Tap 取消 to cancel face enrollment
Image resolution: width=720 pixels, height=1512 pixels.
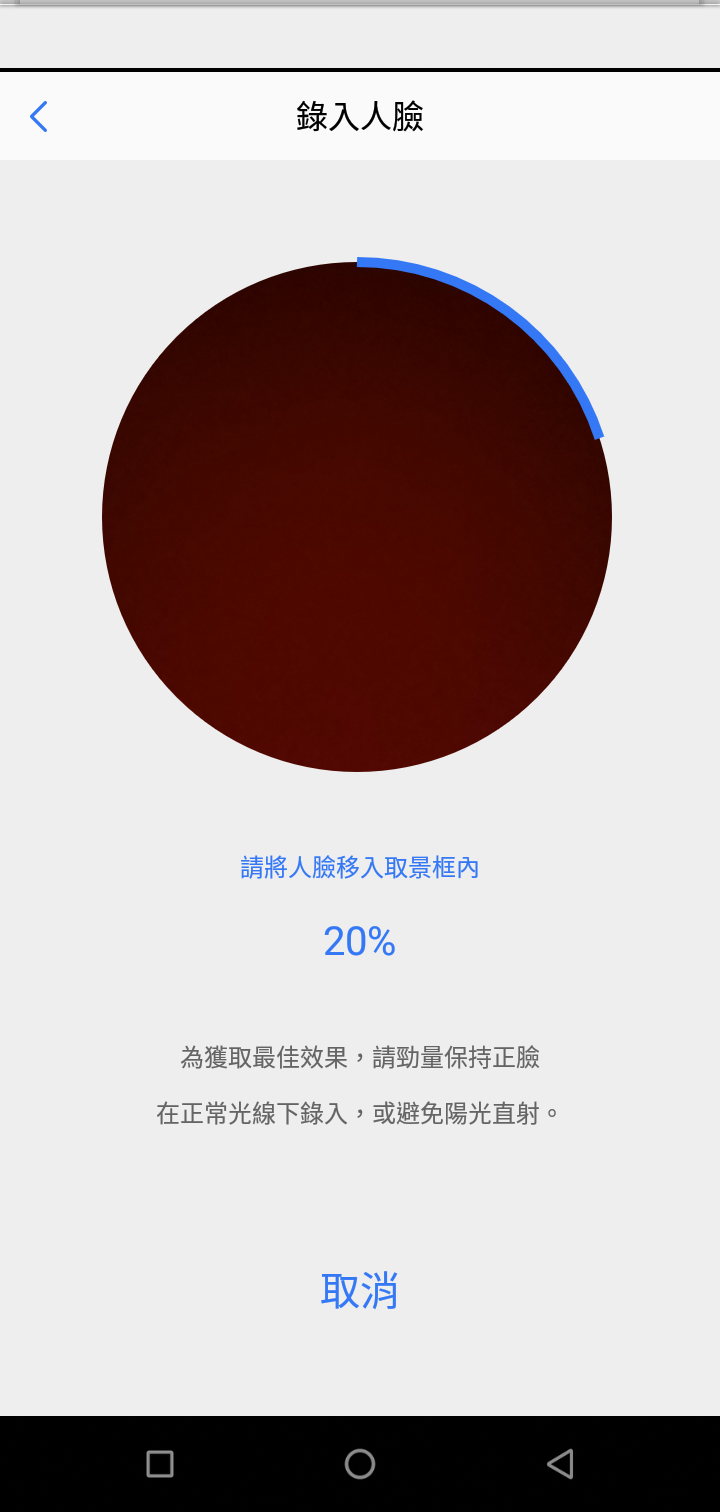(359, 1290)
